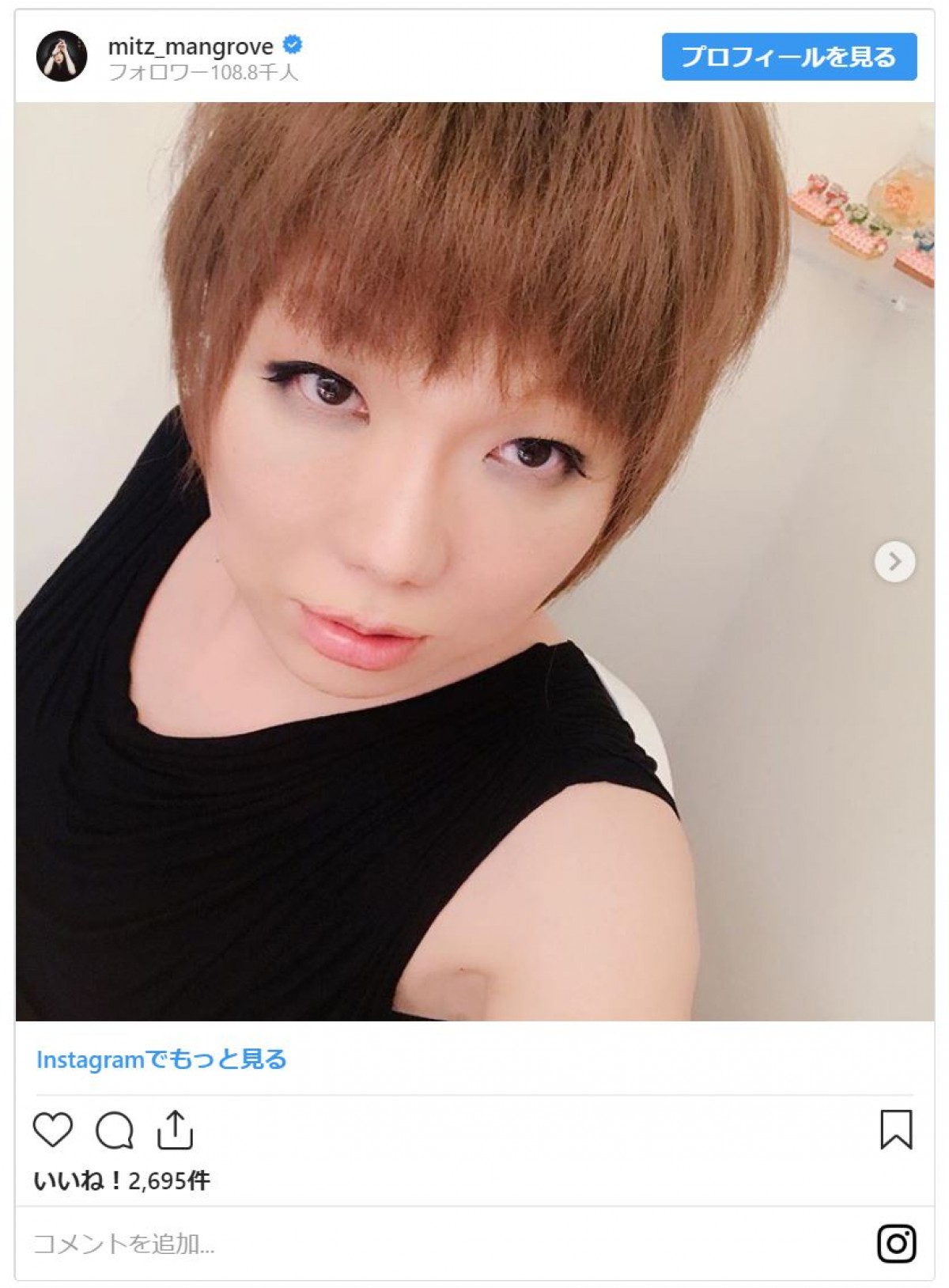Open mitz_mangrove's profile avatar
The width and height of the screenshot is (949, 1288).
tap(62, 57)
